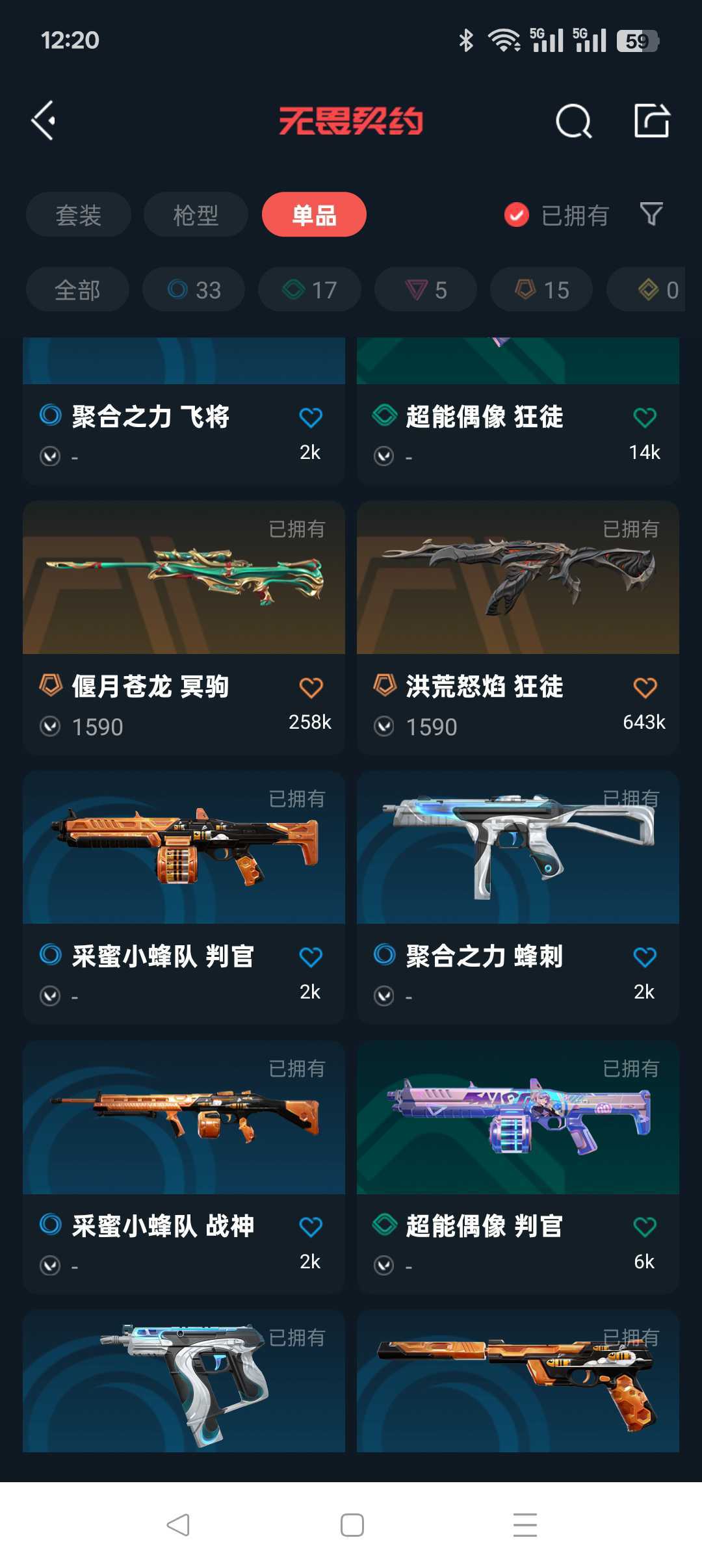
Task: Filter by the blue tier chip showing 33
Action: pyautogui.click(x=194, y=289)
